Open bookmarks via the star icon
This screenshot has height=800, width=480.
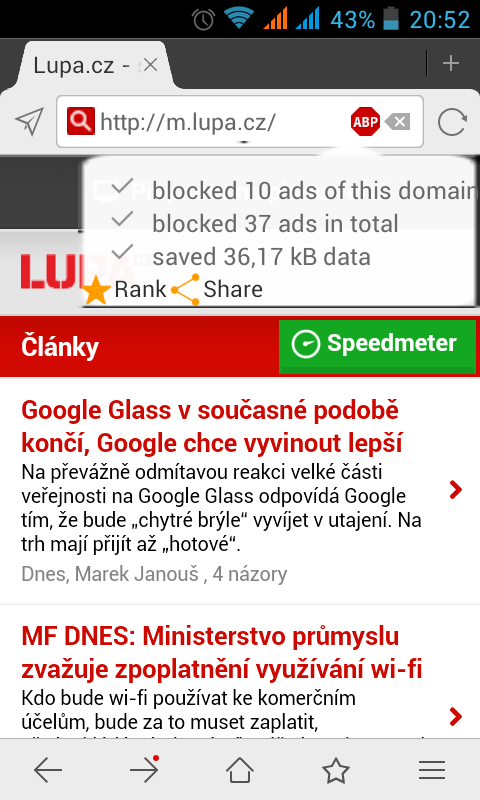336,770
